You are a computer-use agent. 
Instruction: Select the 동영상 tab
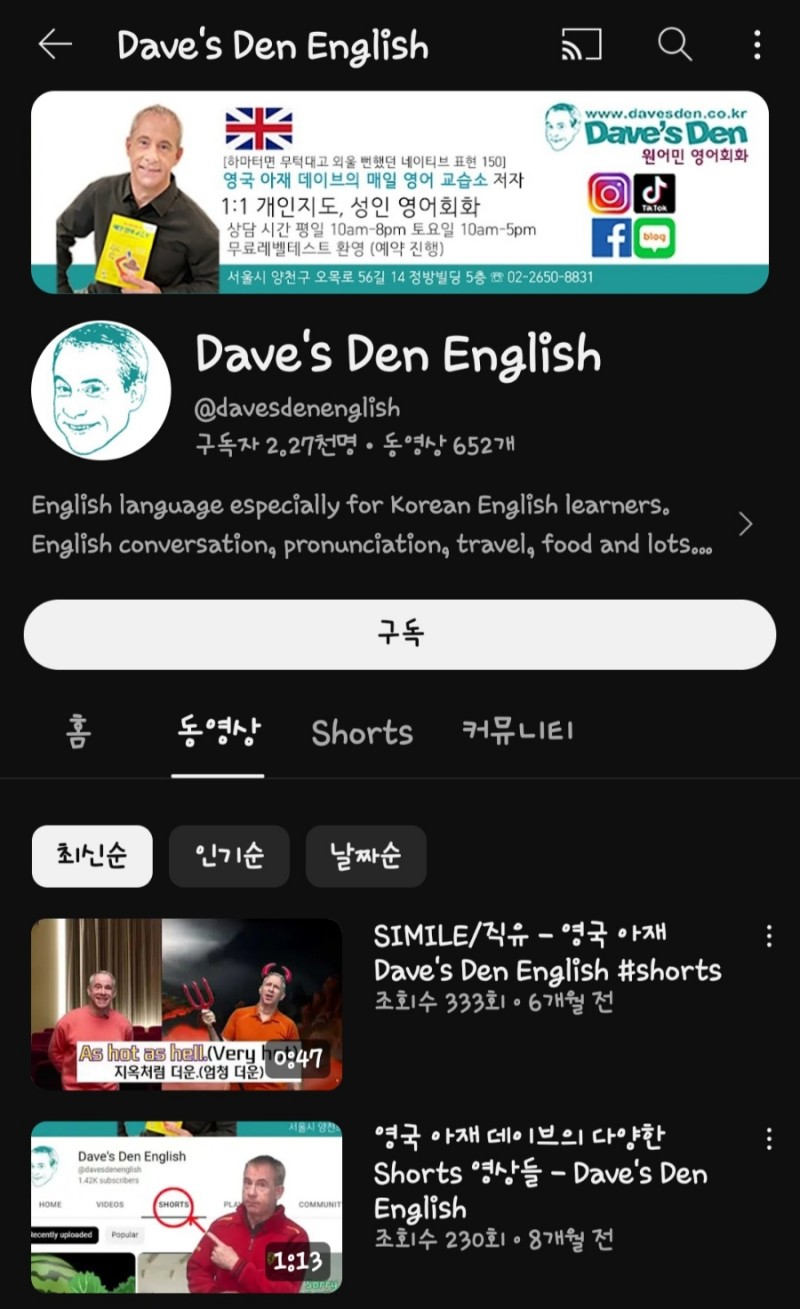point(217,732)
